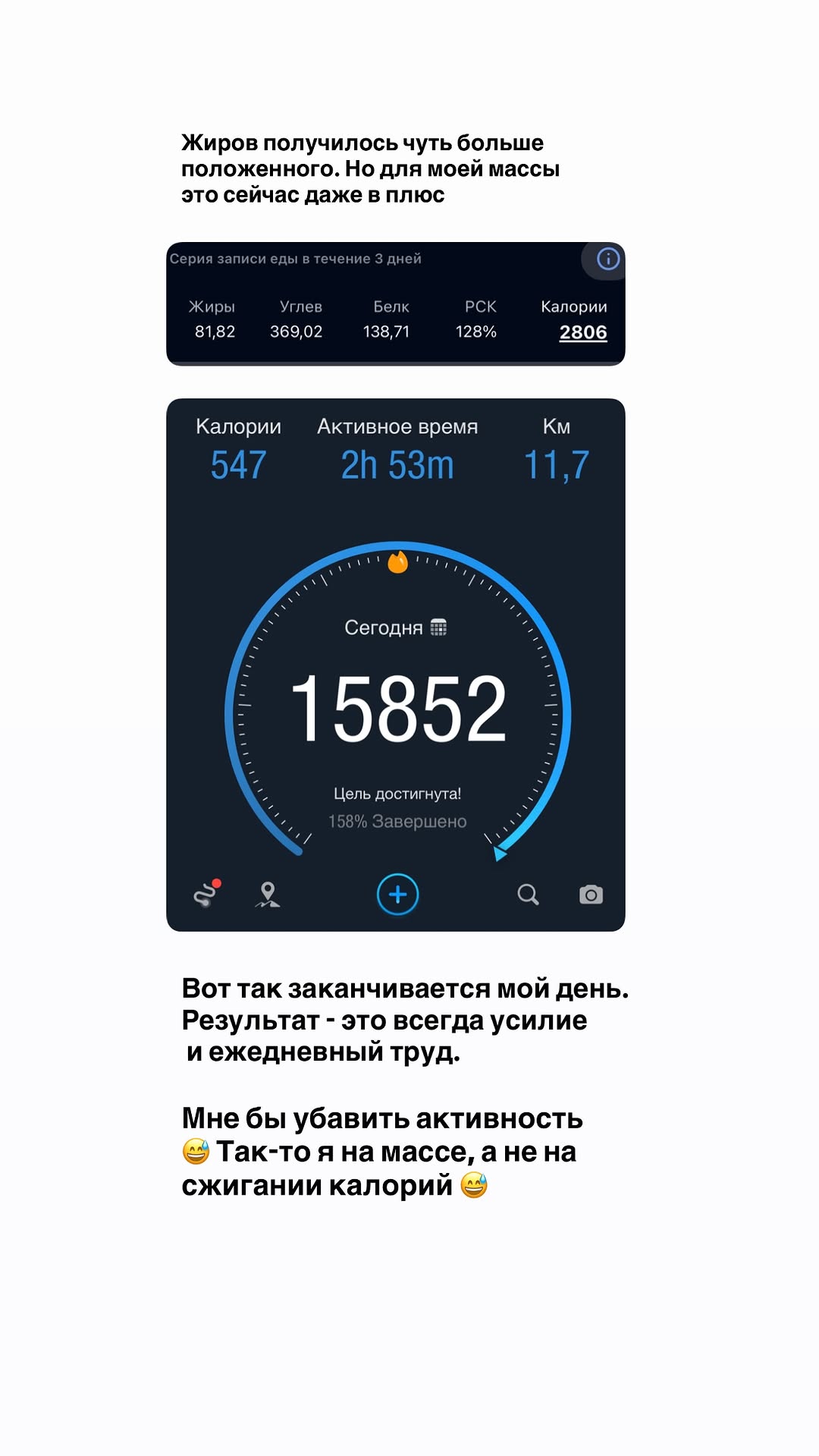Tap the info icon on the streak banner
Viewport: 819px width, 1456px height.
coord(607,258)
